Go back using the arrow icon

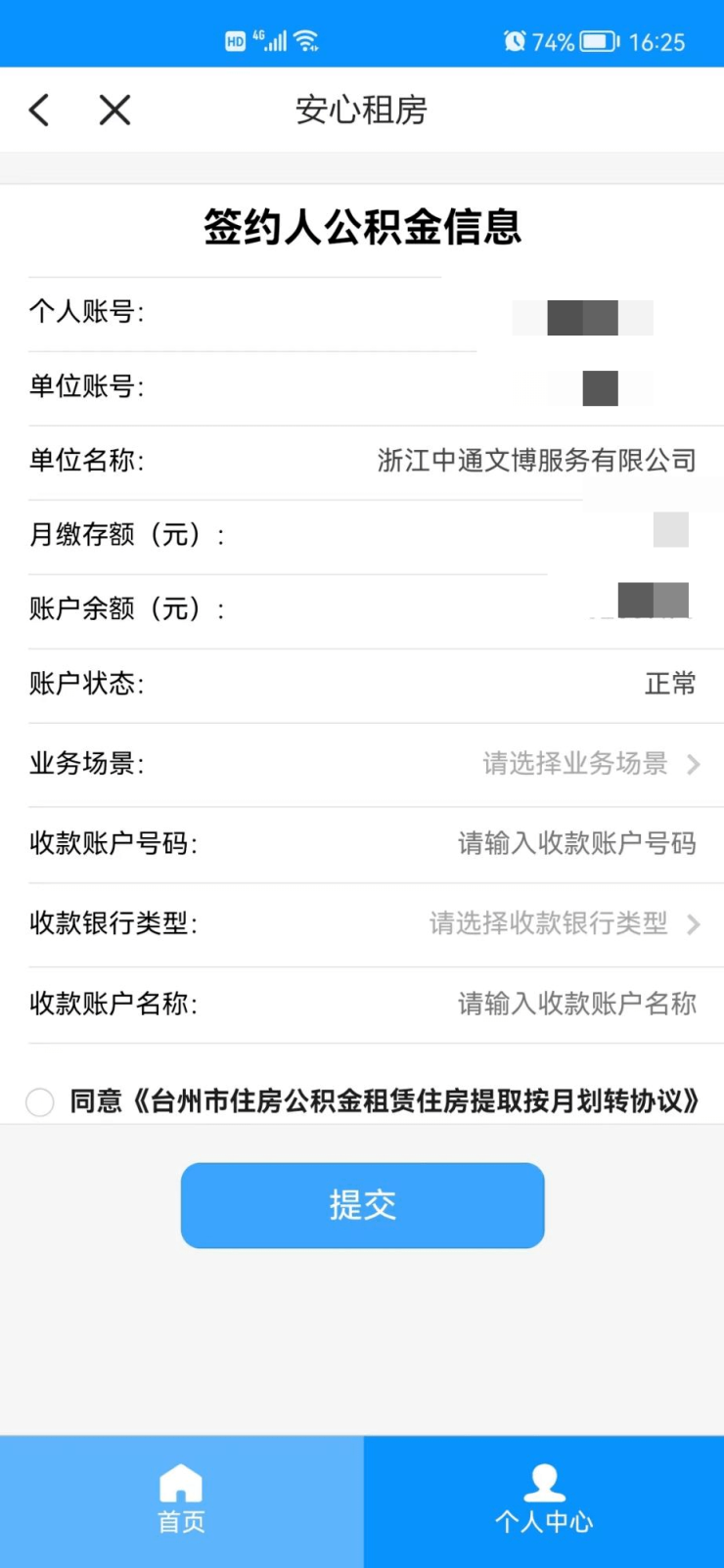coord(39,110)
